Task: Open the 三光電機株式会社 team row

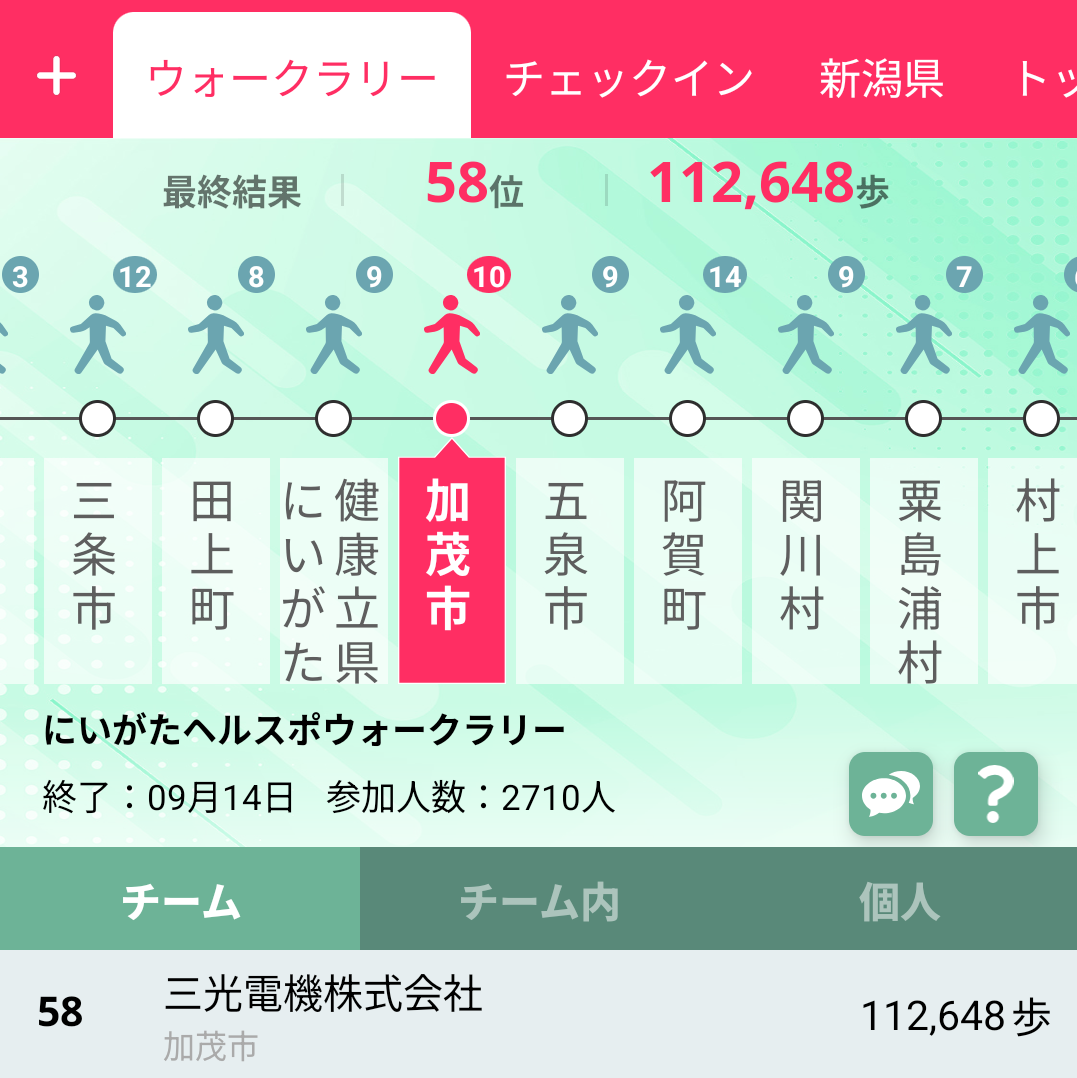Action: point(538,1015)
